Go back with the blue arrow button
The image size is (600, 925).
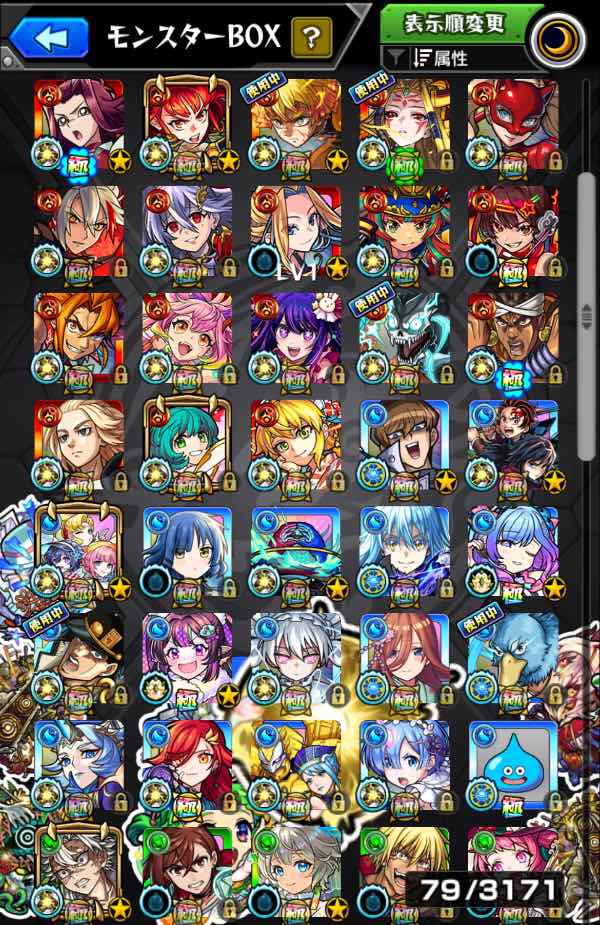click(x=48, y=37)
